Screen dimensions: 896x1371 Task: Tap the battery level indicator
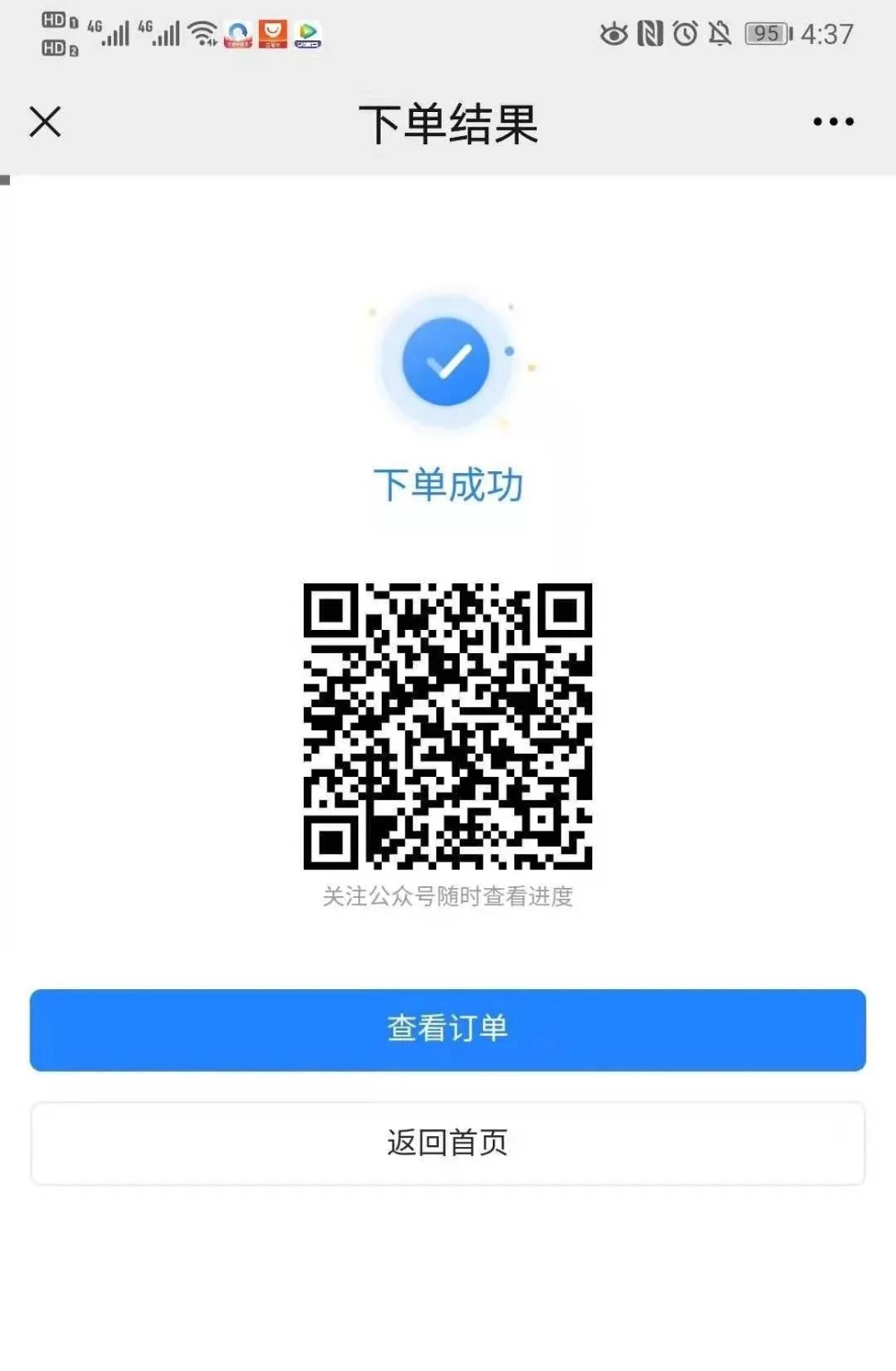click(x=766, y=33)
